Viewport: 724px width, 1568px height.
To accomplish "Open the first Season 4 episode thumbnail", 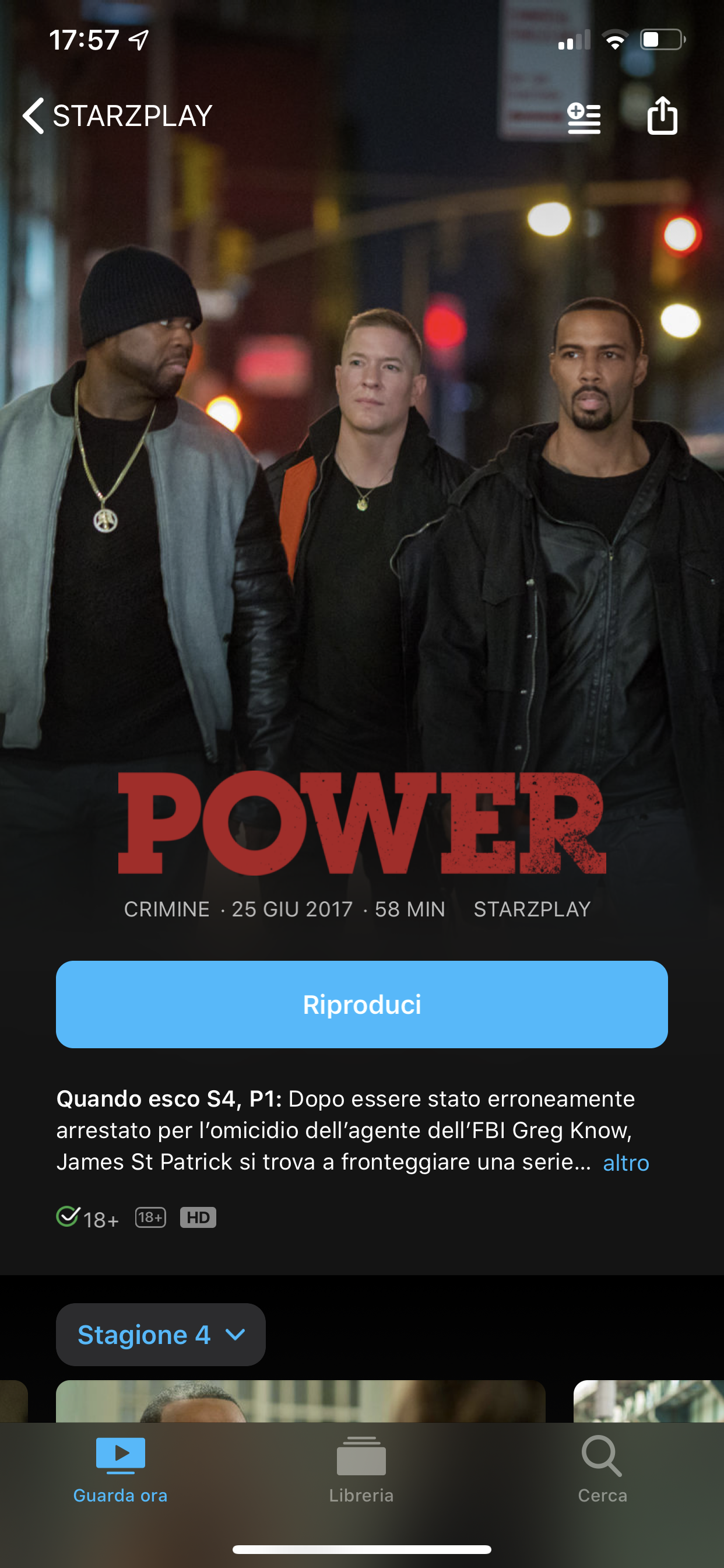I will click(x=301, y=1401).
